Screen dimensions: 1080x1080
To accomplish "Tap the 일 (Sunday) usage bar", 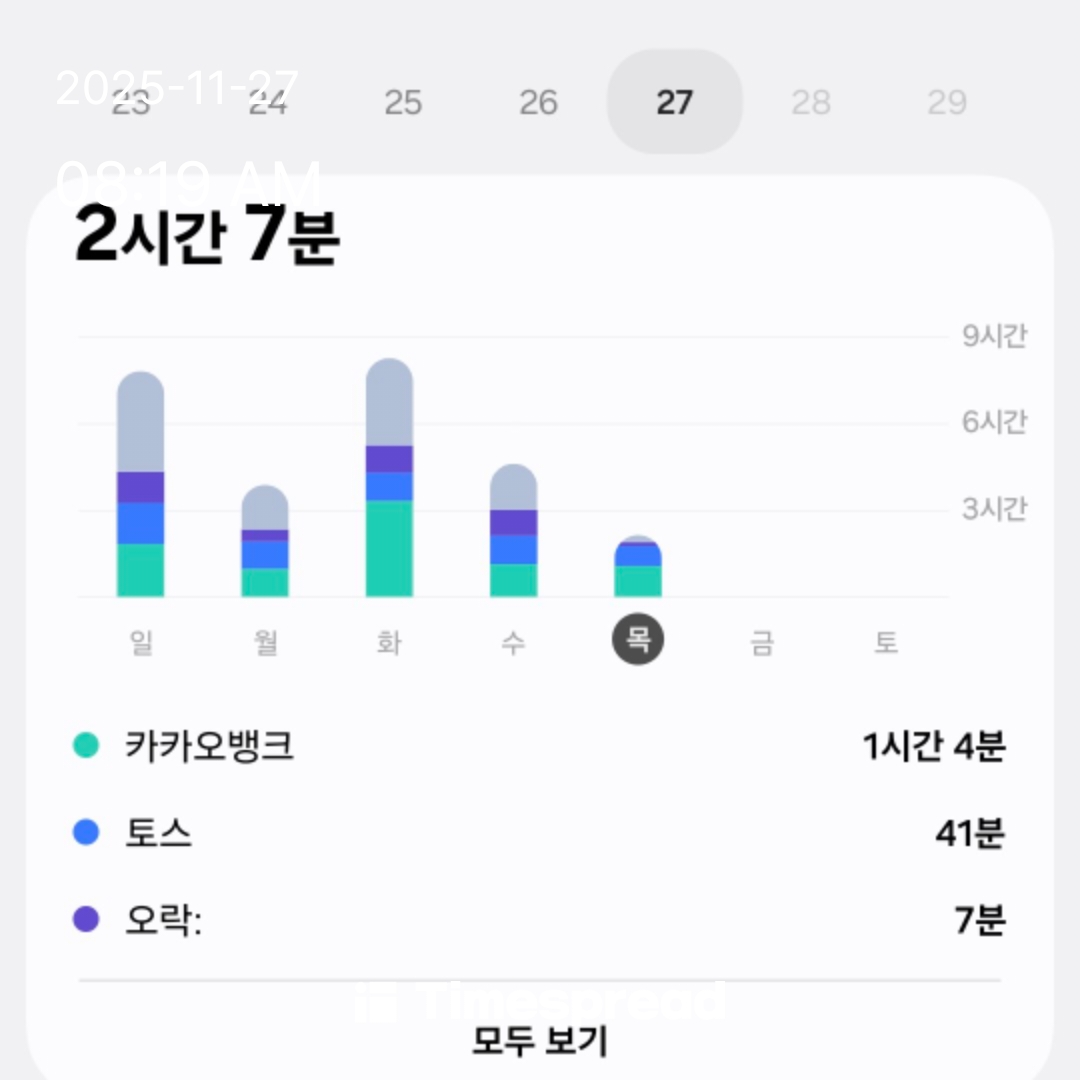I will tap(140, 485).
